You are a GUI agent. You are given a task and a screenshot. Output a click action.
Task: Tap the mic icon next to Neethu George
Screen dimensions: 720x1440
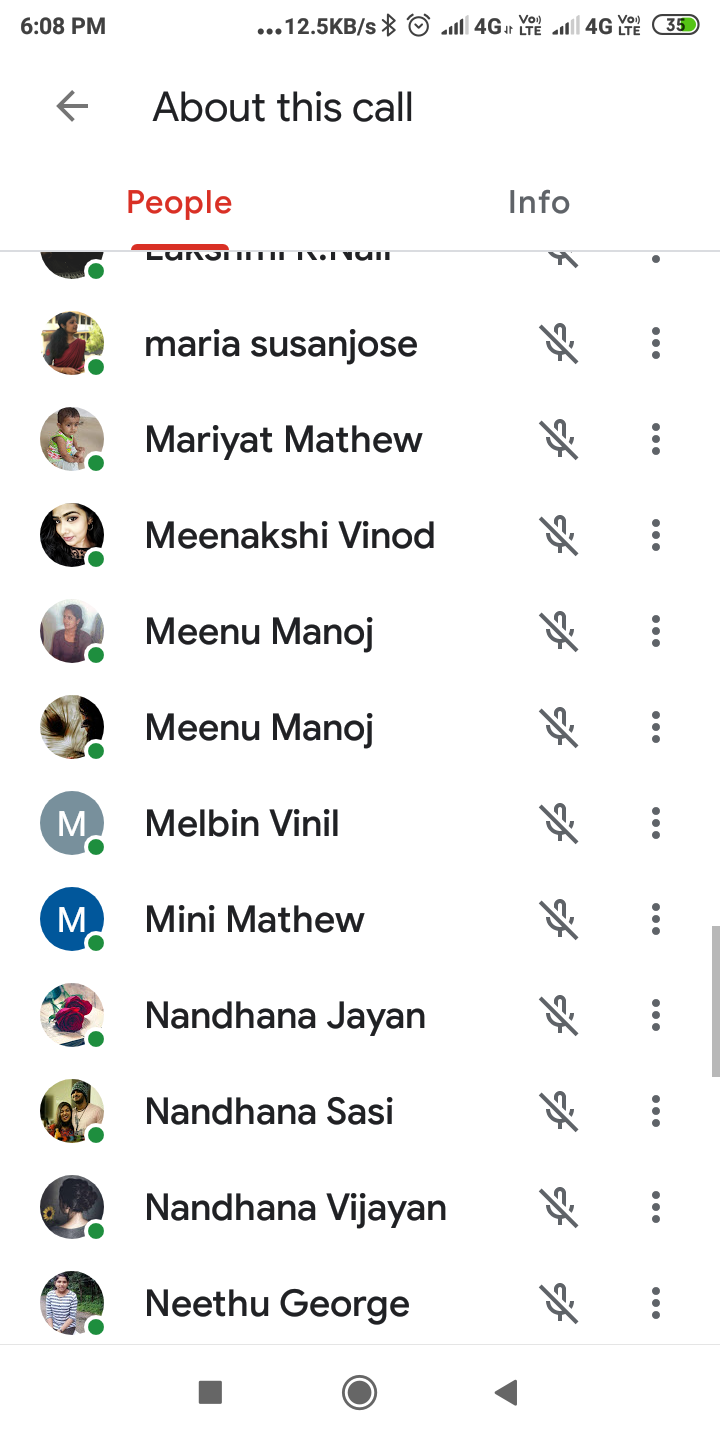pyautogui.click(x=561, y=1303)
